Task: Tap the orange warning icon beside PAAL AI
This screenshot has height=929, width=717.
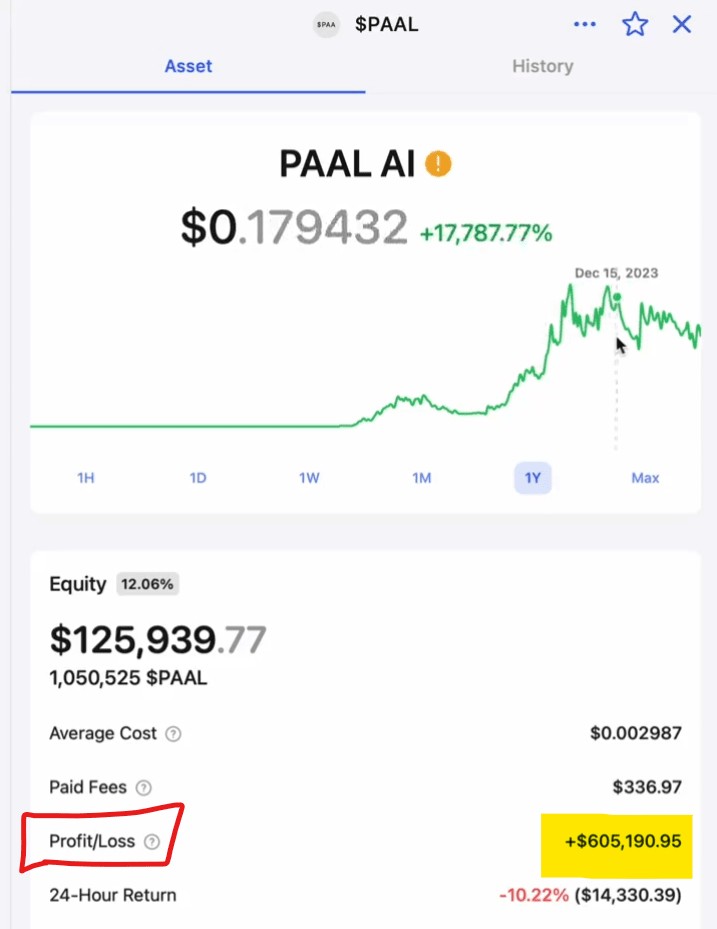Action: pyautogui.click(x=438, y=164)
